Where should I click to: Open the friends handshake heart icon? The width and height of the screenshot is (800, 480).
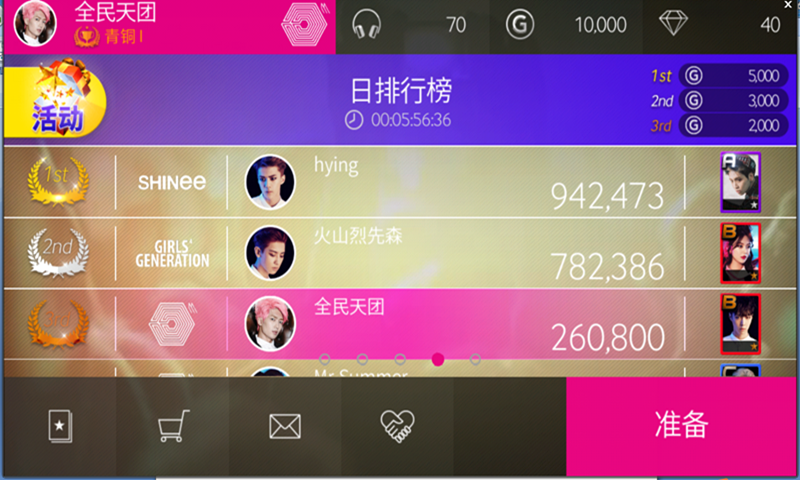pyautogui.click(x=397, y=427)
